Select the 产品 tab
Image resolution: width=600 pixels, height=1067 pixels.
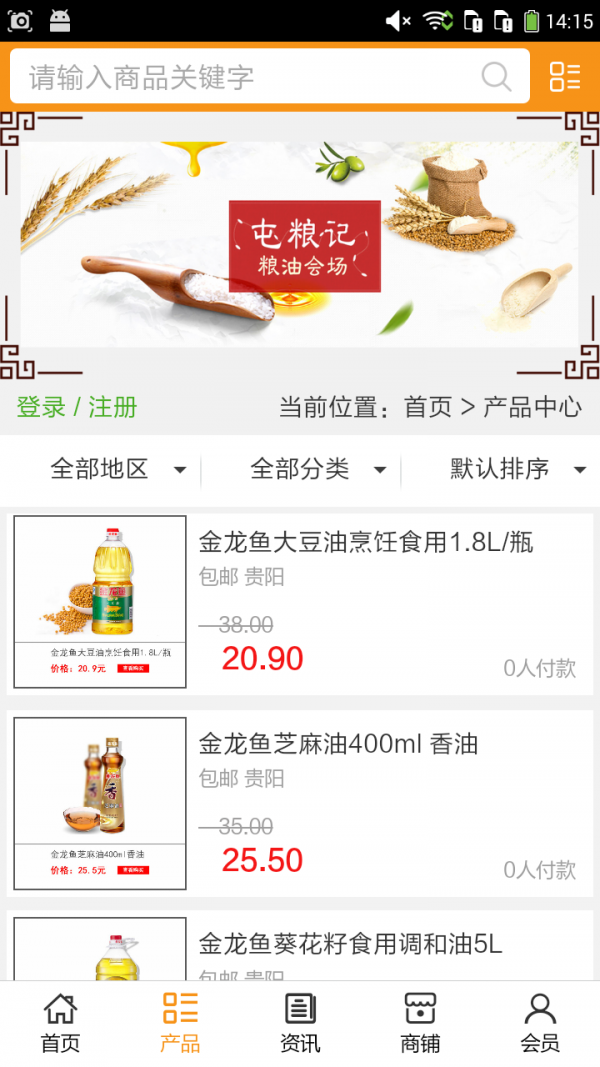pos(180,1023)
